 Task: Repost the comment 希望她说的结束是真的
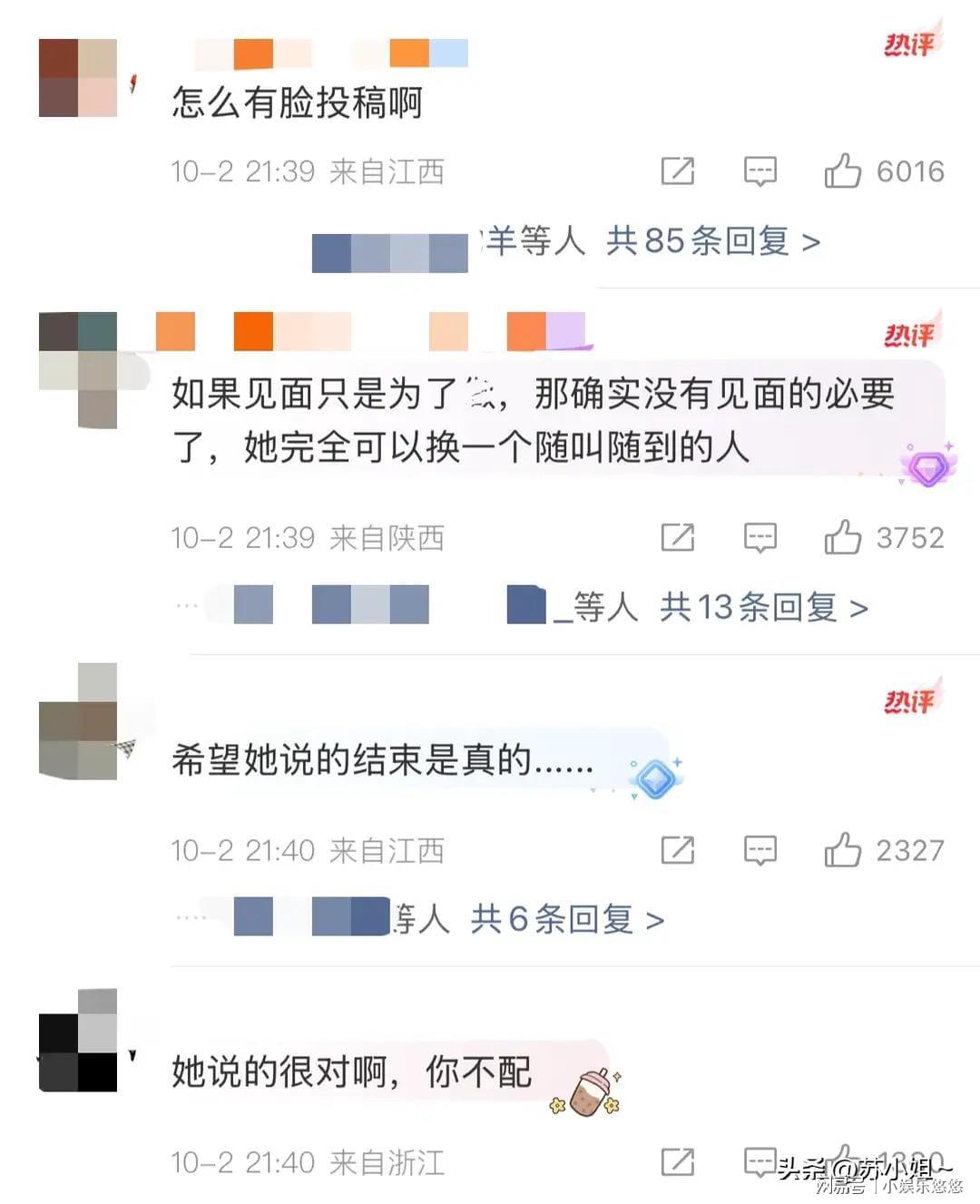coord(678,850)
